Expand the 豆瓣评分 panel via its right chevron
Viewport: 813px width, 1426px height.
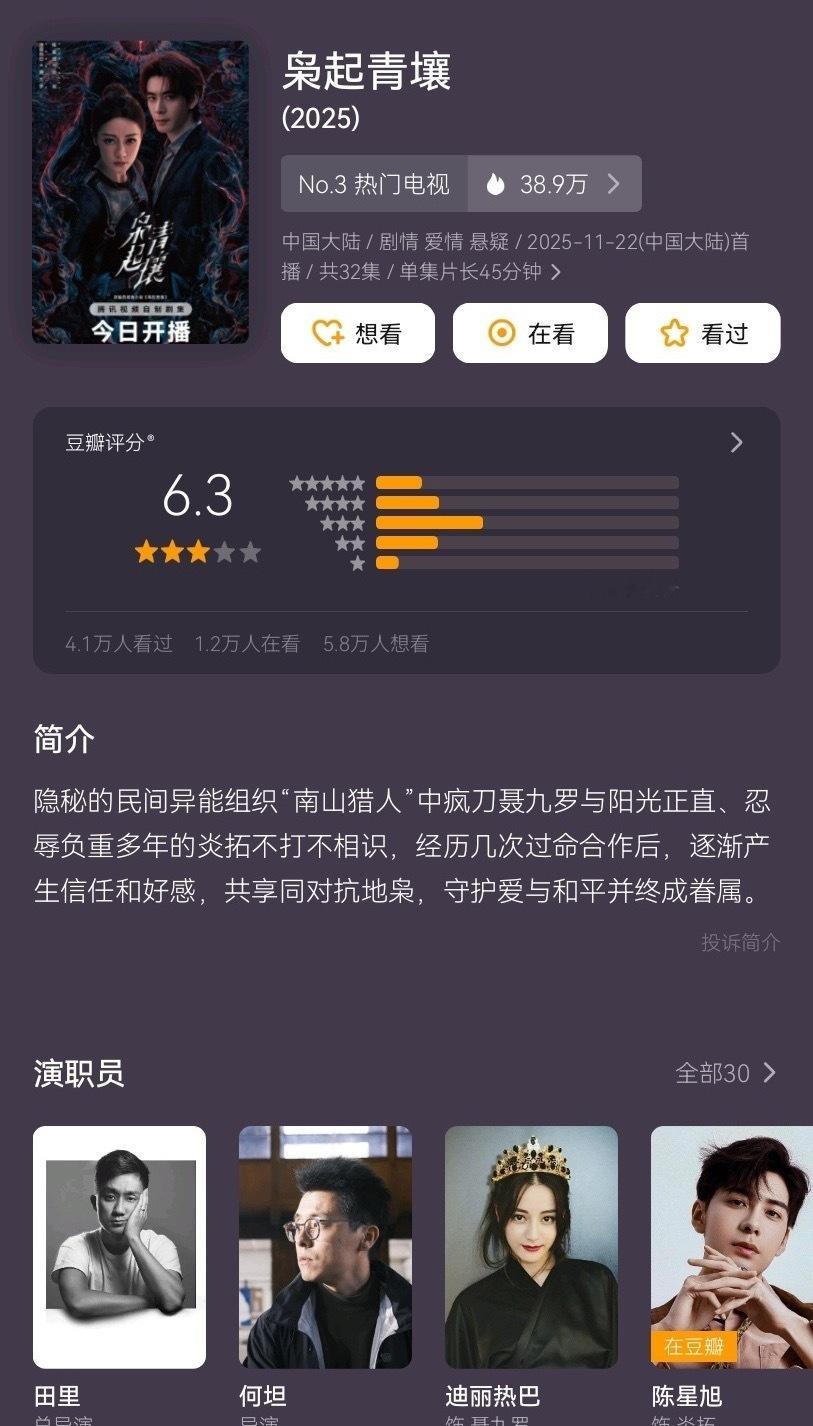[x=736, y=442]
